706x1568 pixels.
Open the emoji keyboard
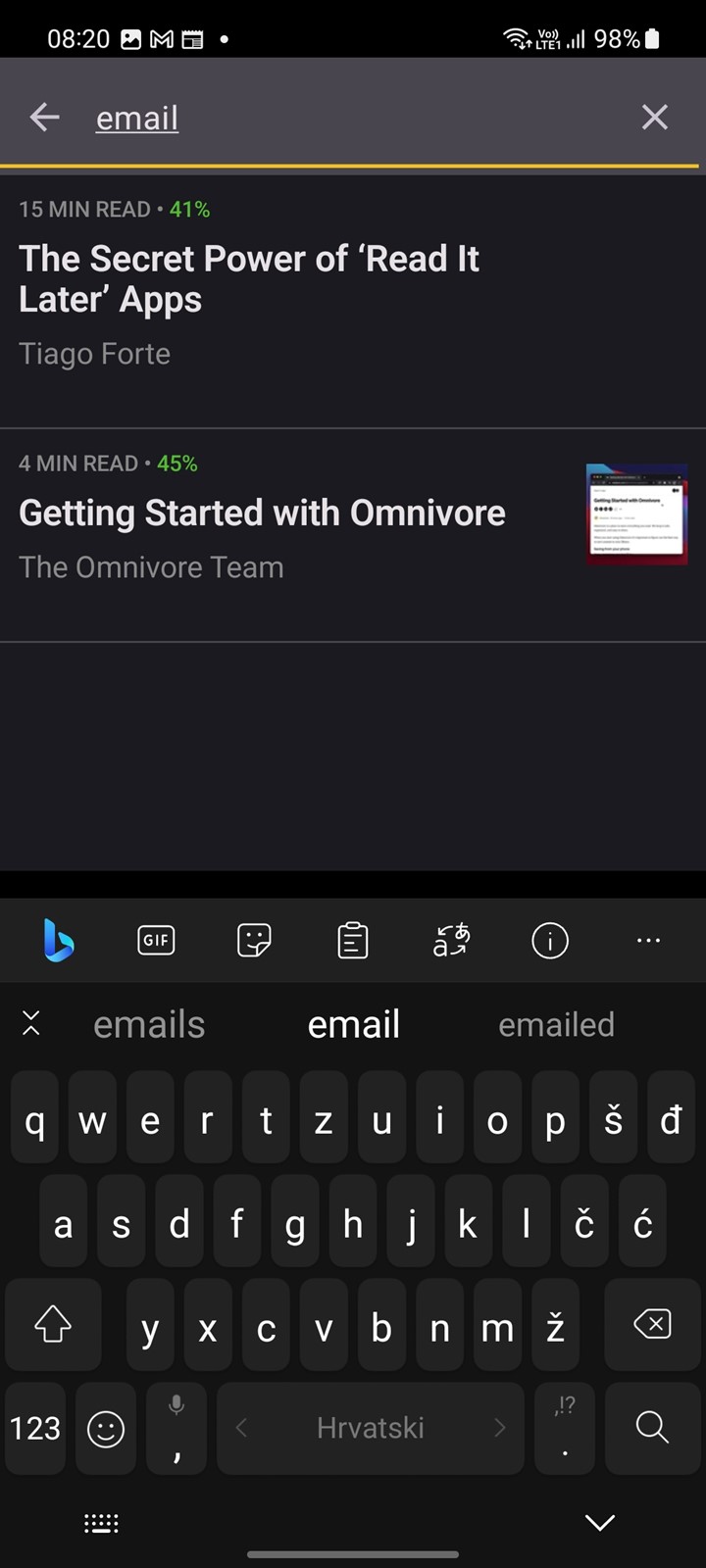[x=106, y=1429]
